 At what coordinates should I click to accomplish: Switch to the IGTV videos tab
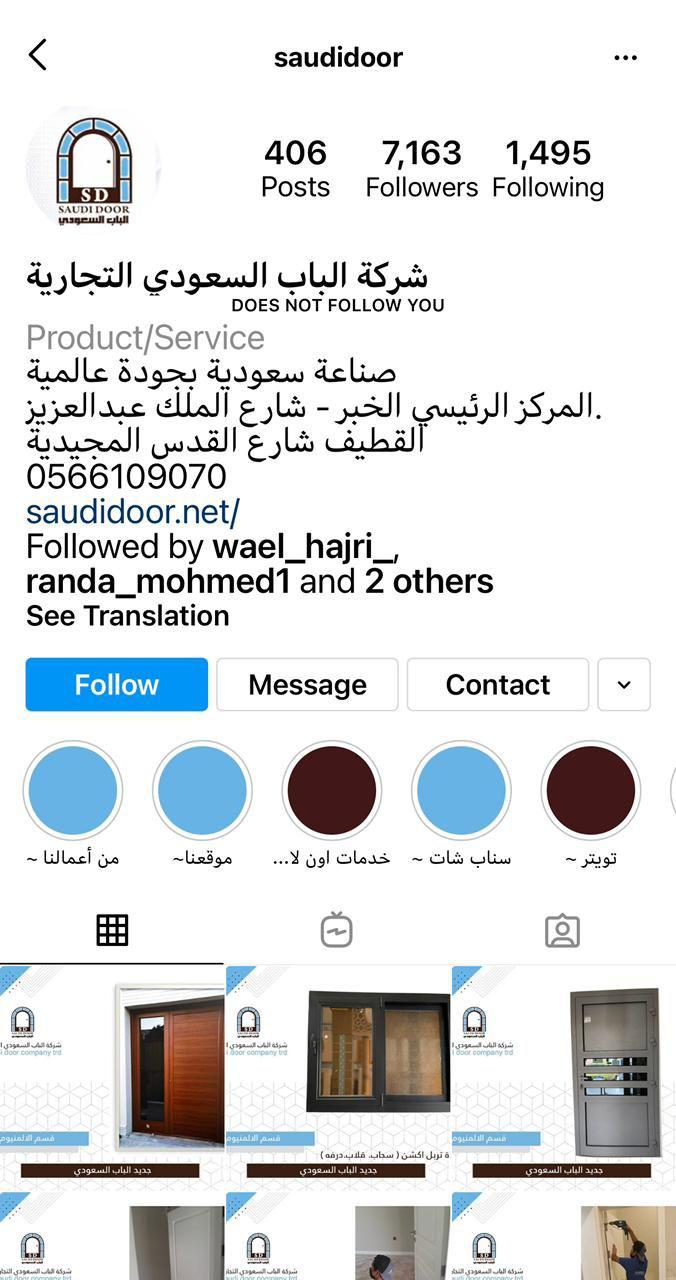click(x=337, y=930)
